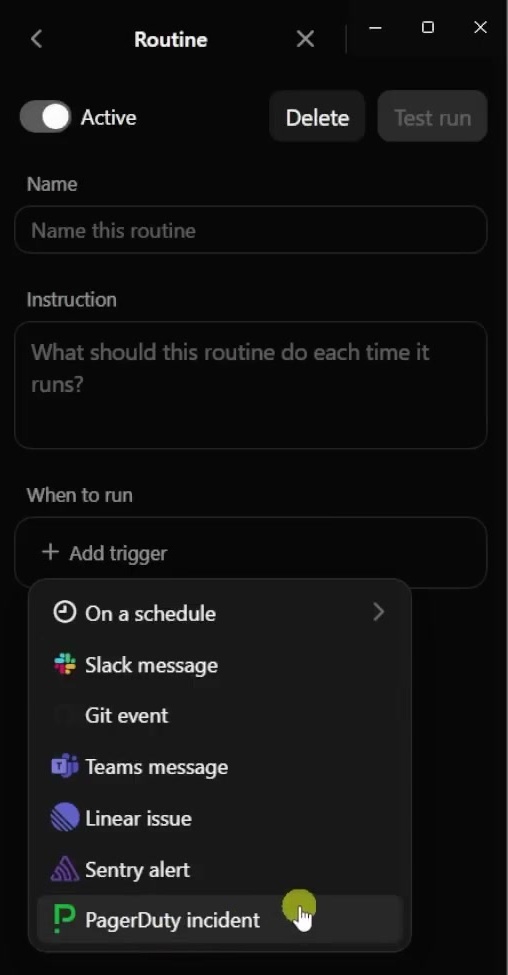Minimize the window

click(x=375, y=27)
